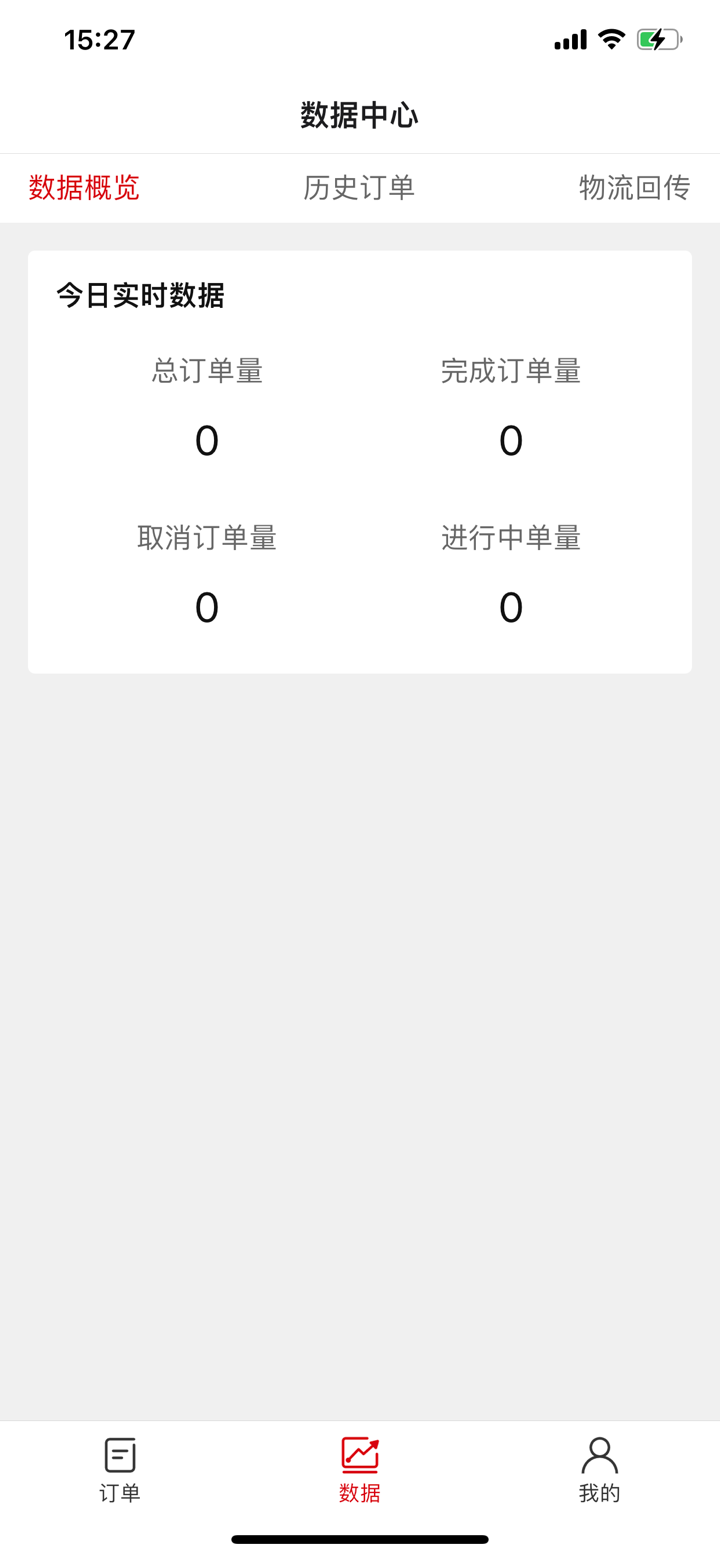Tap the document lines icon above 订单
This screenshot has width=720, height=1558.
click(119, 1452)
